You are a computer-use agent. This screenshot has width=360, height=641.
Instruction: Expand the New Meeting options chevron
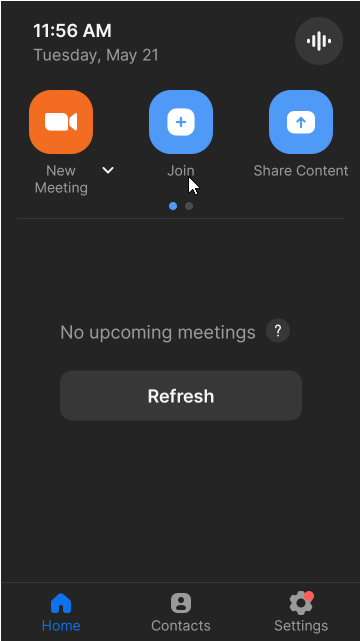point(108,170)
